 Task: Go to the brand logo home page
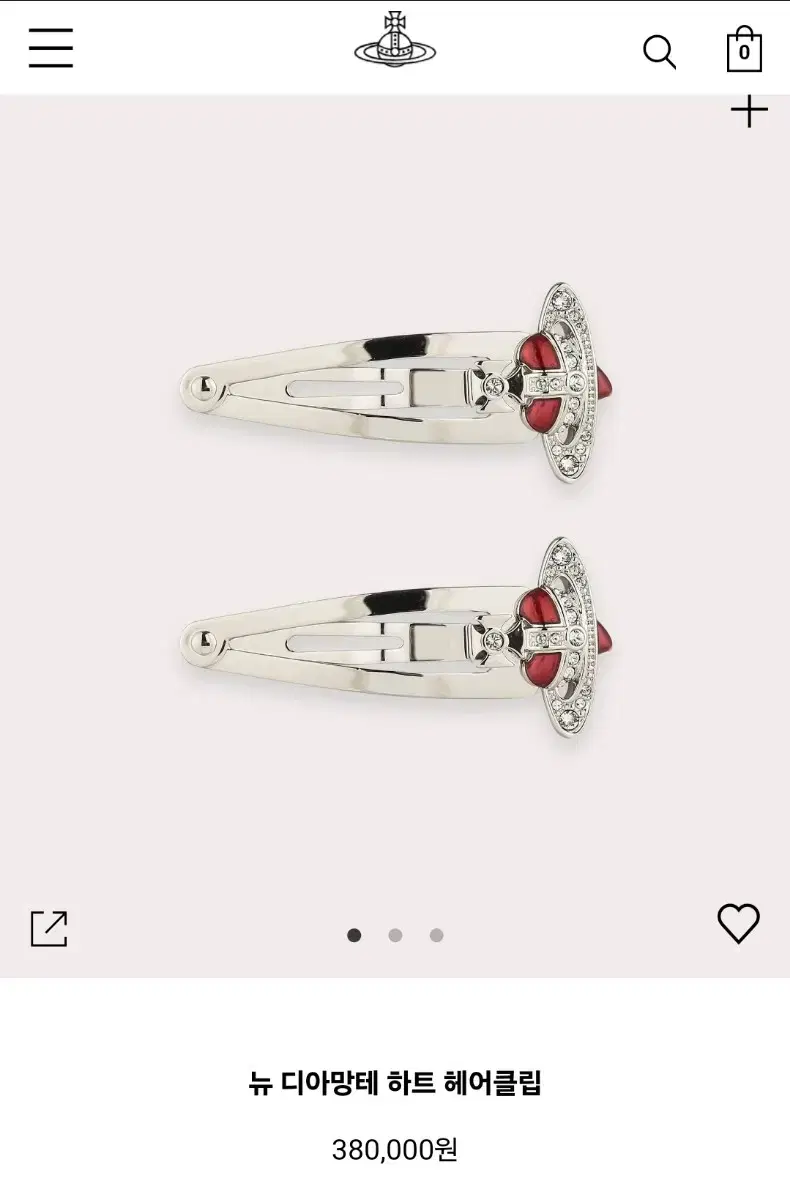[395, 42]
